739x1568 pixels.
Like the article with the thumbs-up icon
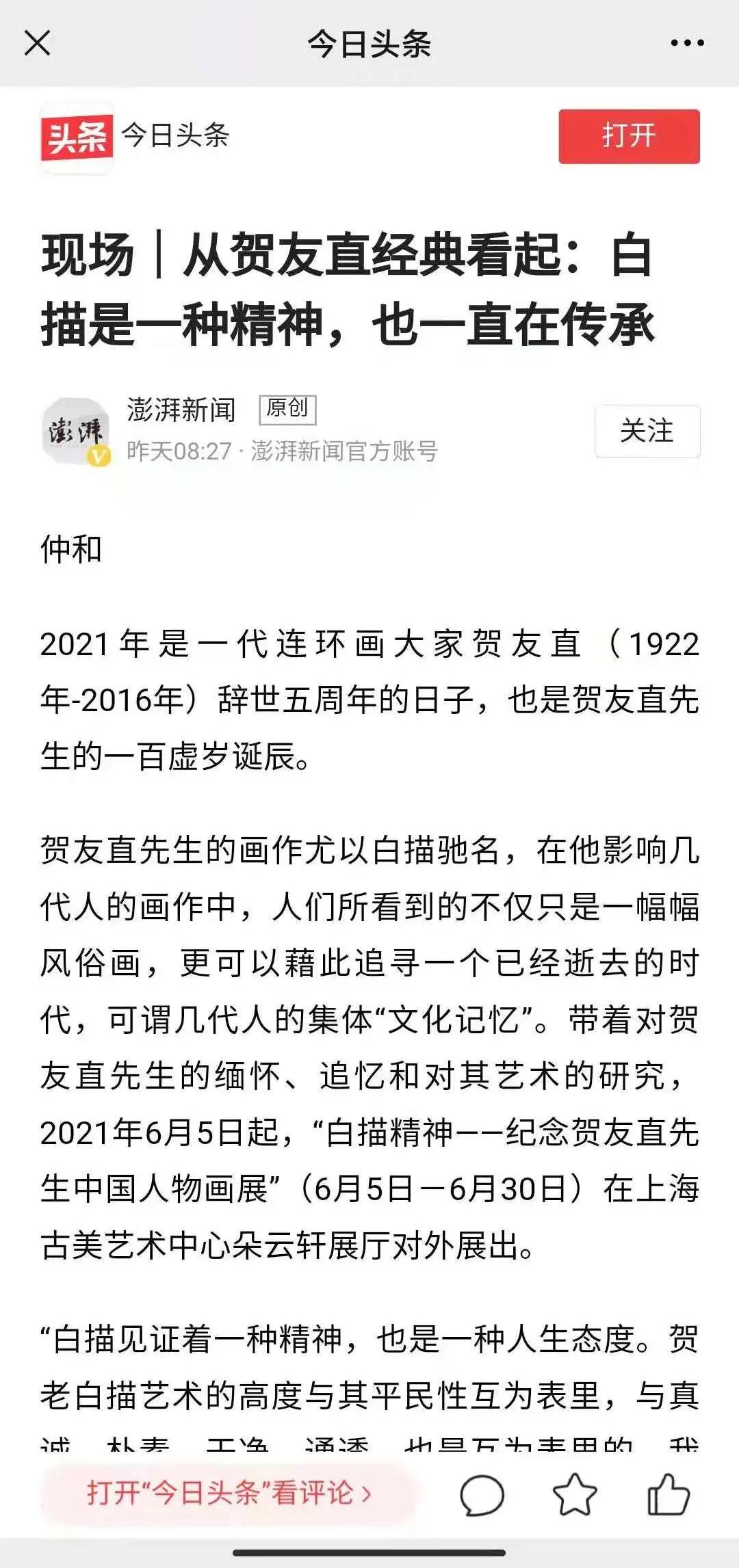tap(668, 1494)
